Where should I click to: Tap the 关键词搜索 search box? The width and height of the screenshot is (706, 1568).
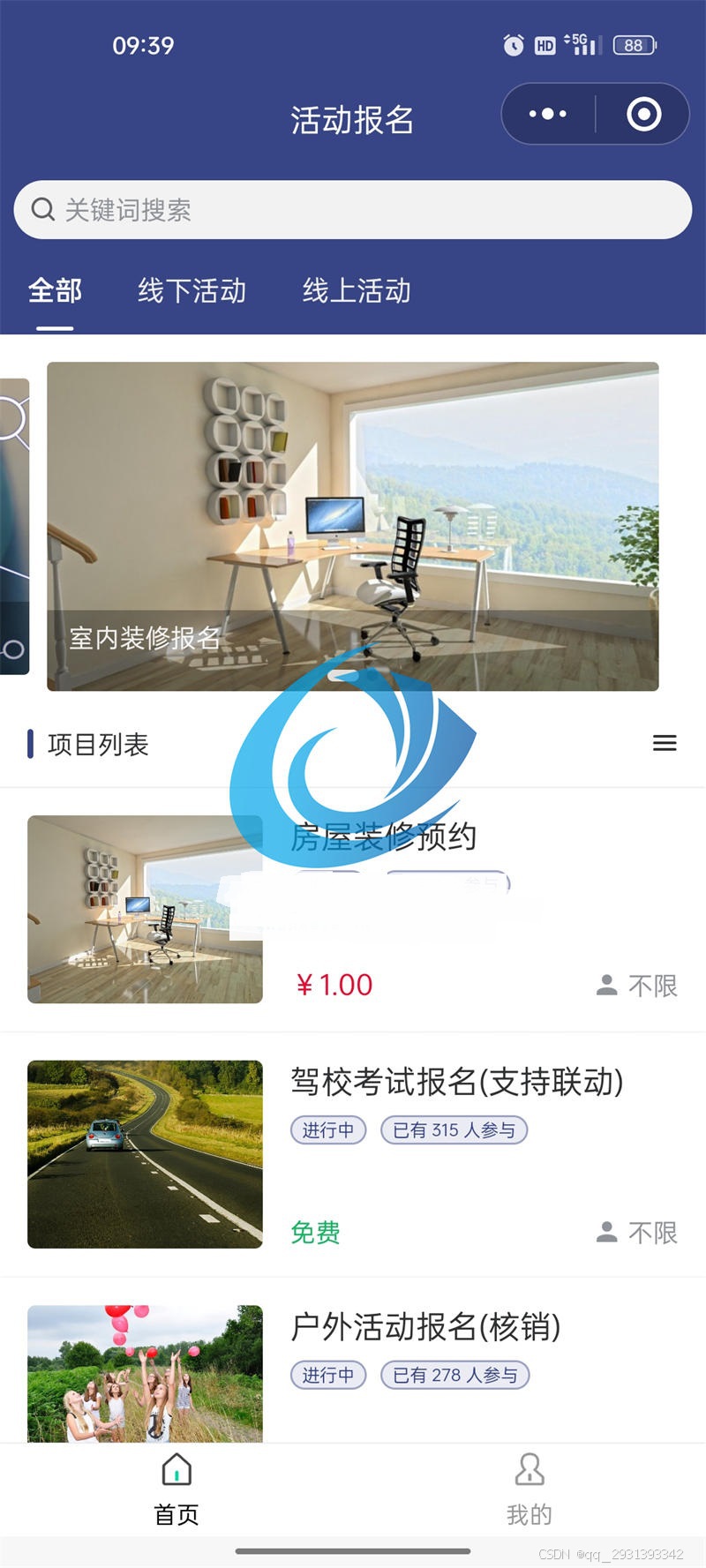point(353,210)
